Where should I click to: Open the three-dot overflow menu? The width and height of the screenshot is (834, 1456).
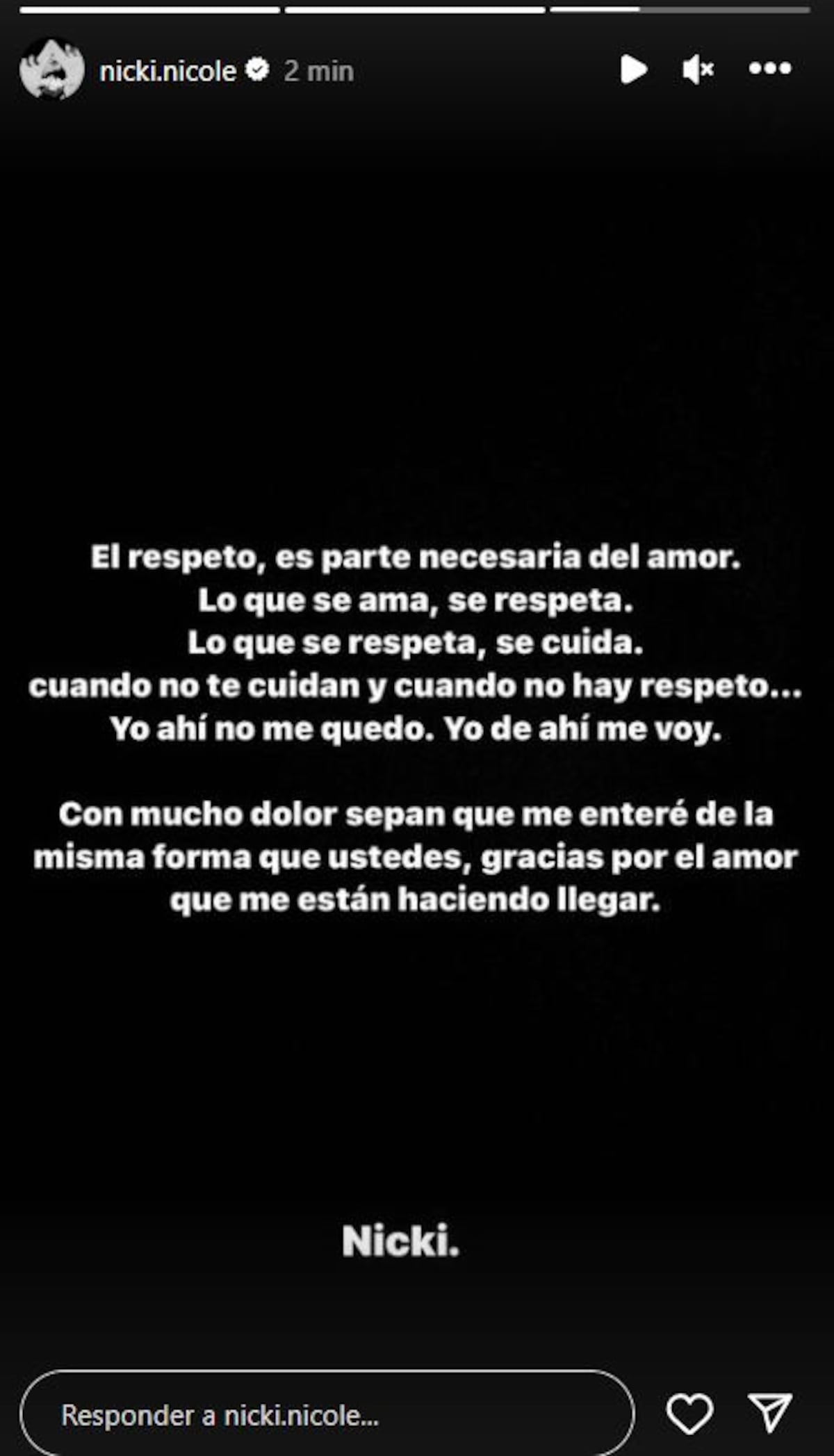(770, 69)
